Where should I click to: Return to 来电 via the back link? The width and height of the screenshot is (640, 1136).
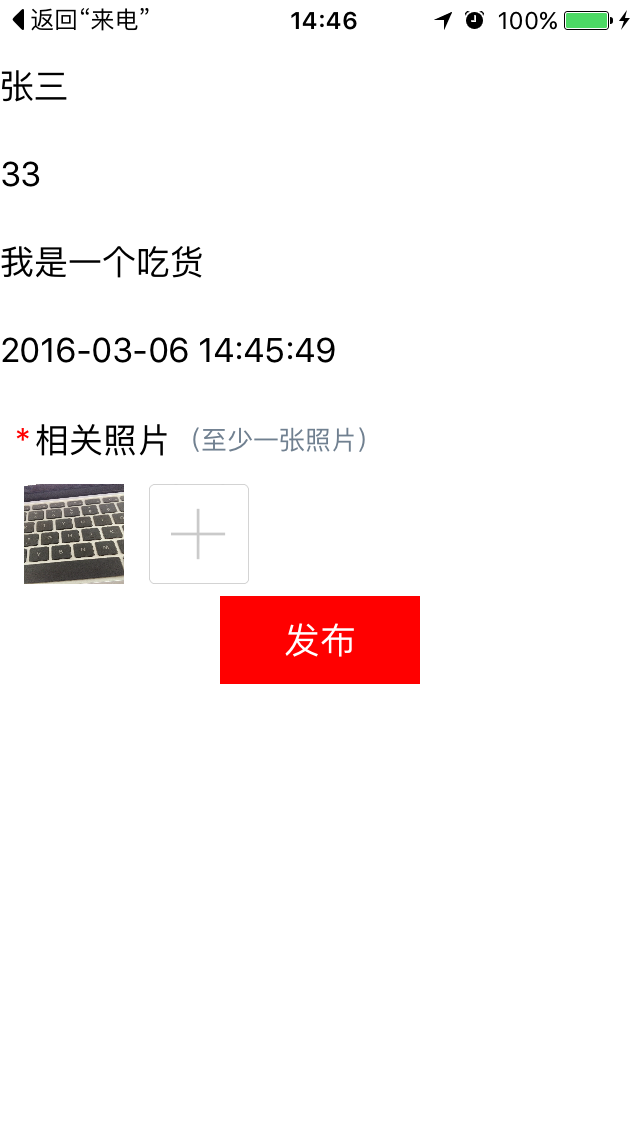click(x=80, y=20)
